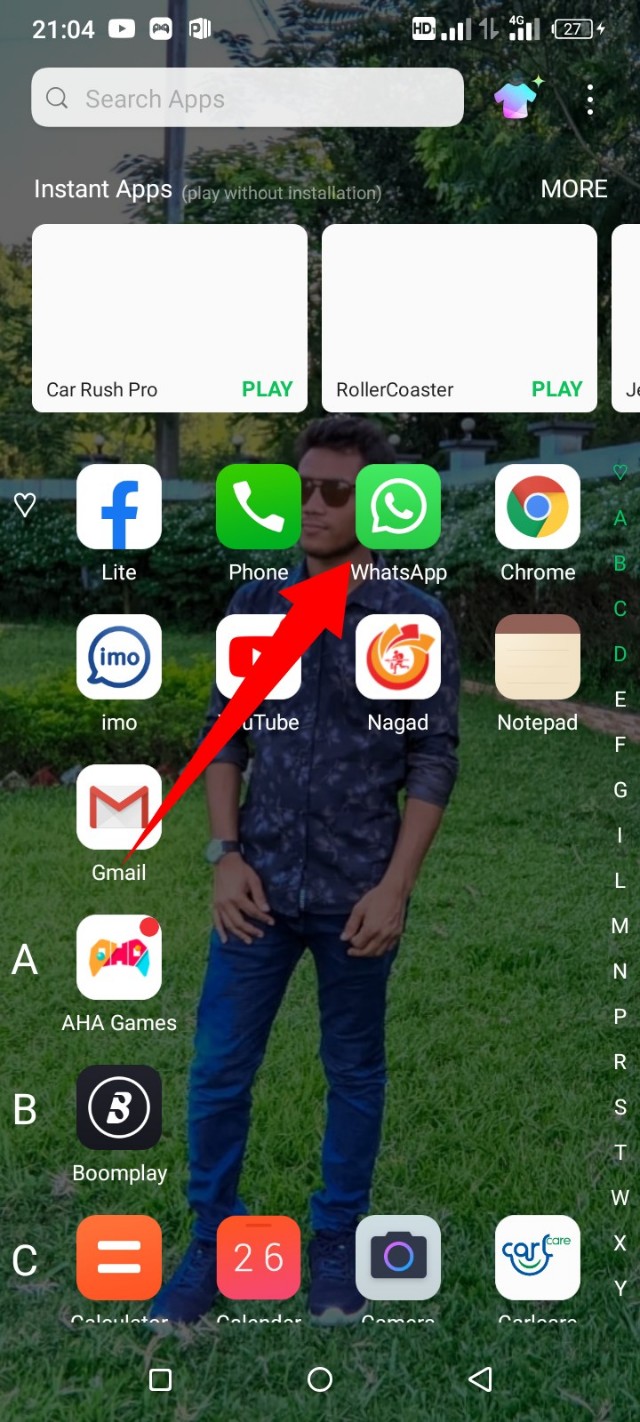
Task: Open the Phone app
Action: (x=258, y=507)
